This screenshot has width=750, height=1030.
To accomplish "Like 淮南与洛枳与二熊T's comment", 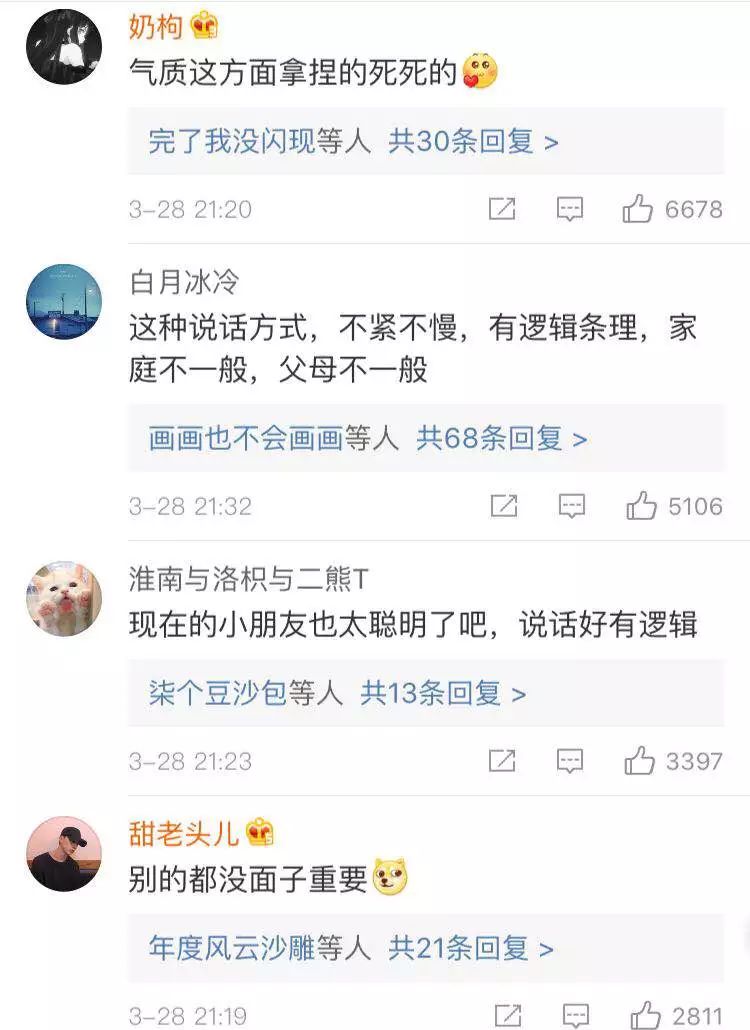I will click(639, 761).
